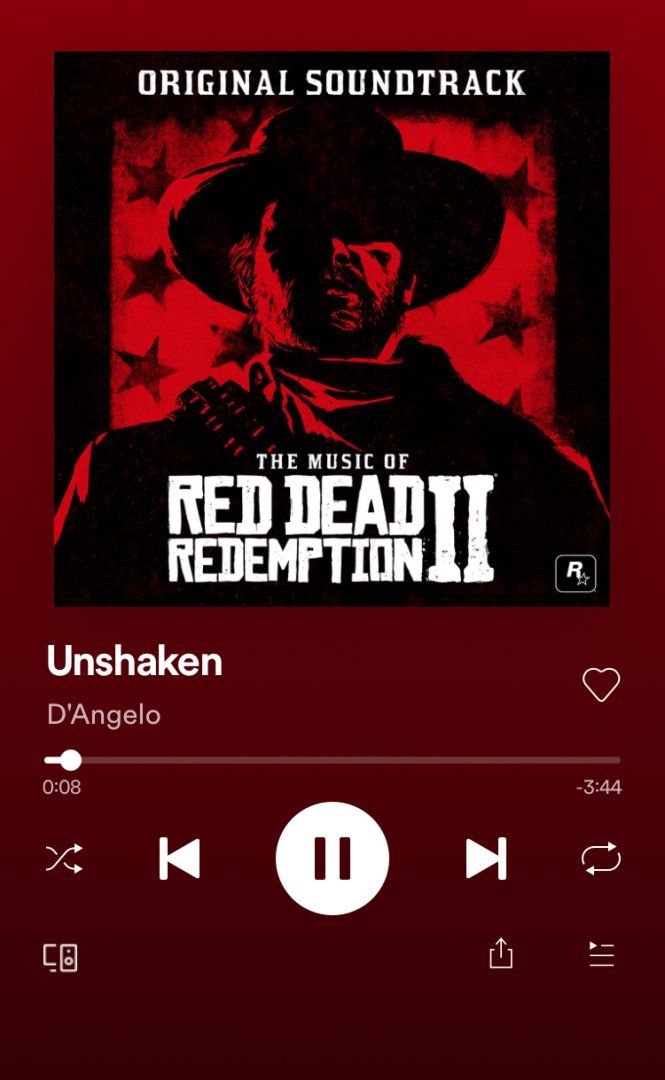
Task: Pause the current track
Action: tap(332, 858)
